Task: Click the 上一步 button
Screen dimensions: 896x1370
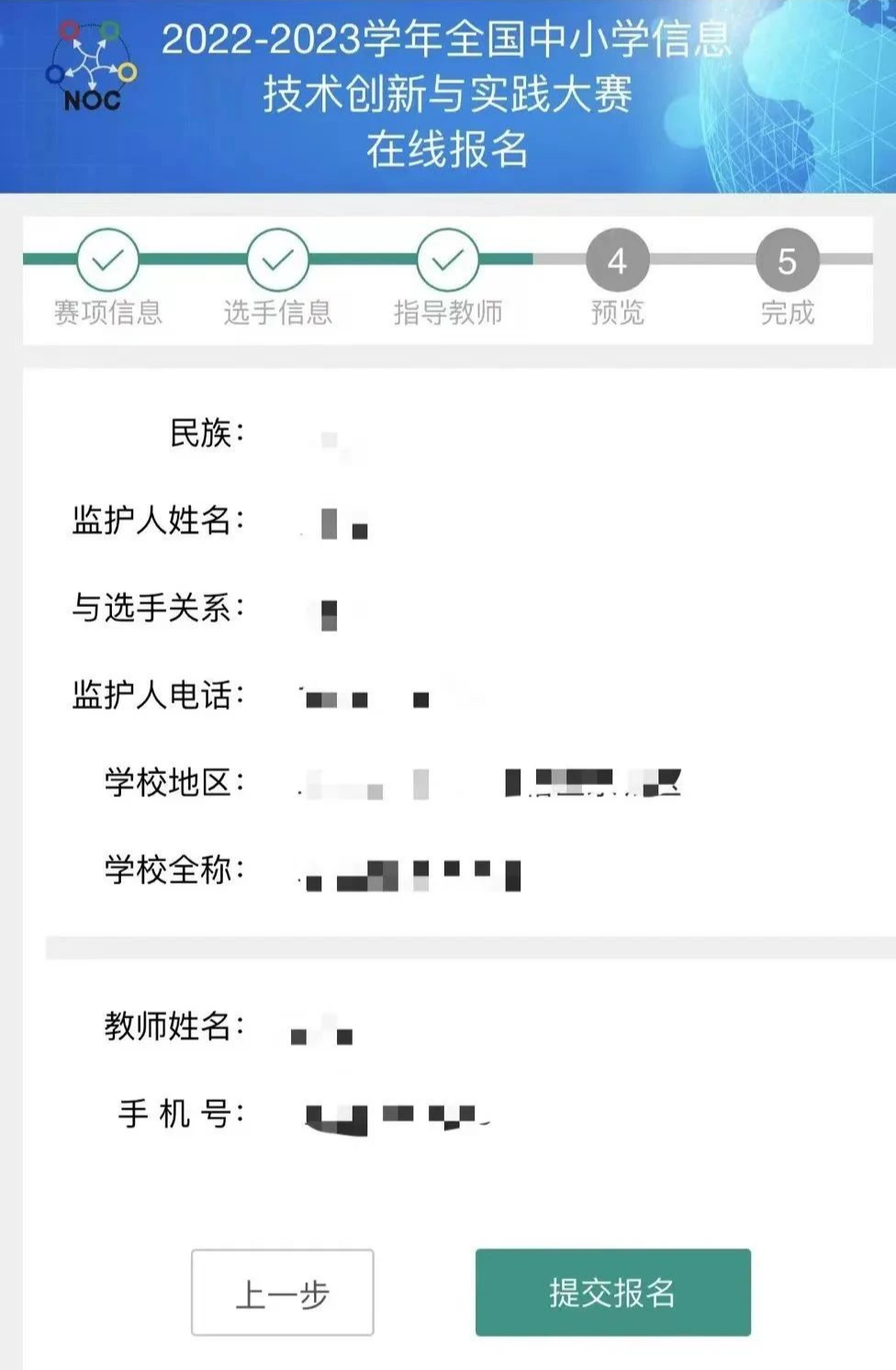Action: click(282, 1291)
